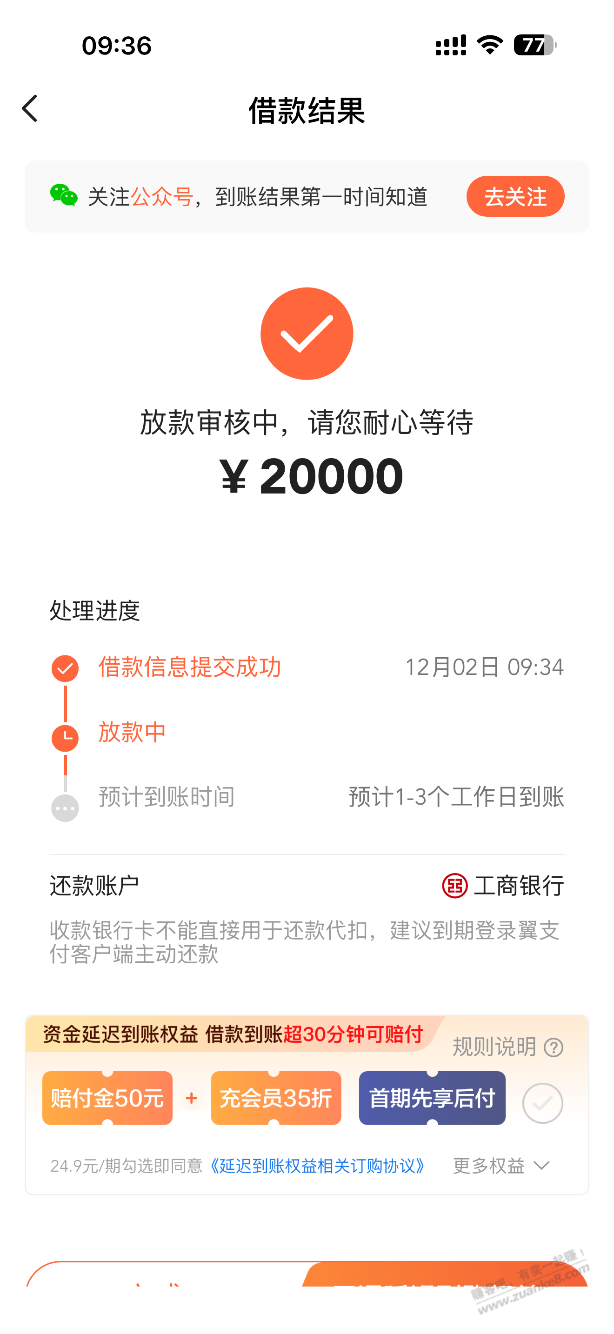Check the 资金延迟到账权益 agreement checkbox
Image resolution: width=614 pixels, height=1334 pixels.
coord(542,1103)
